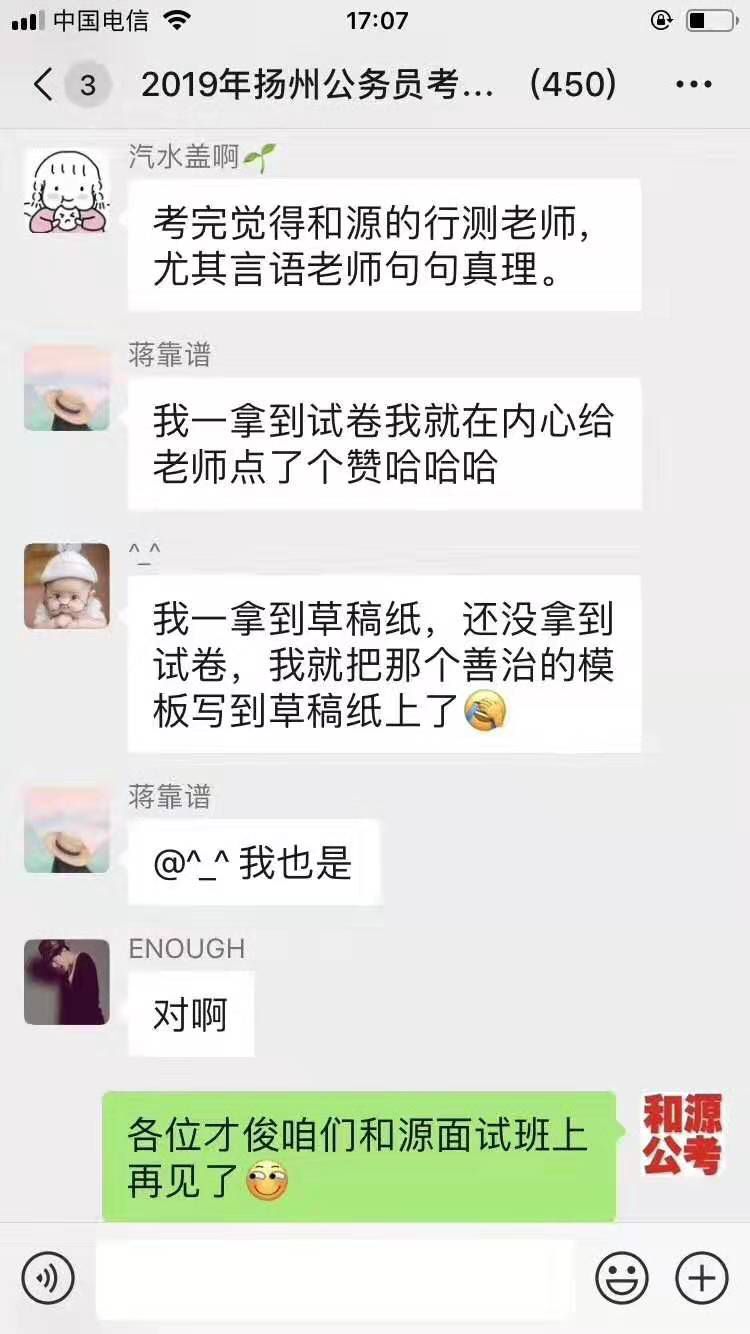Open the plus attachments menu

(702, 1277)
